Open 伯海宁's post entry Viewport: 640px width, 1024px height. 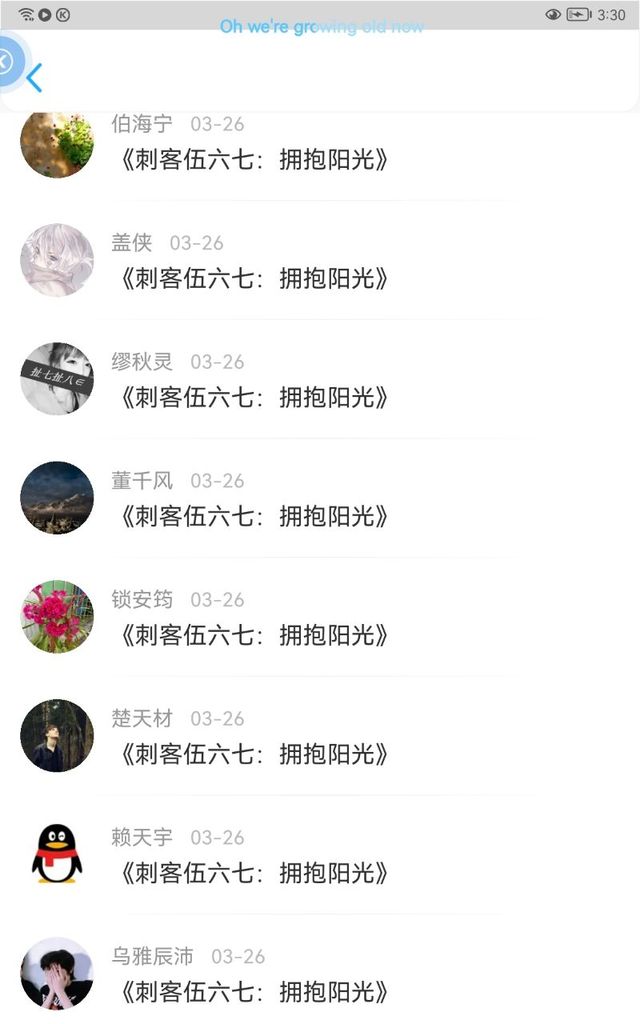[320, 145]
